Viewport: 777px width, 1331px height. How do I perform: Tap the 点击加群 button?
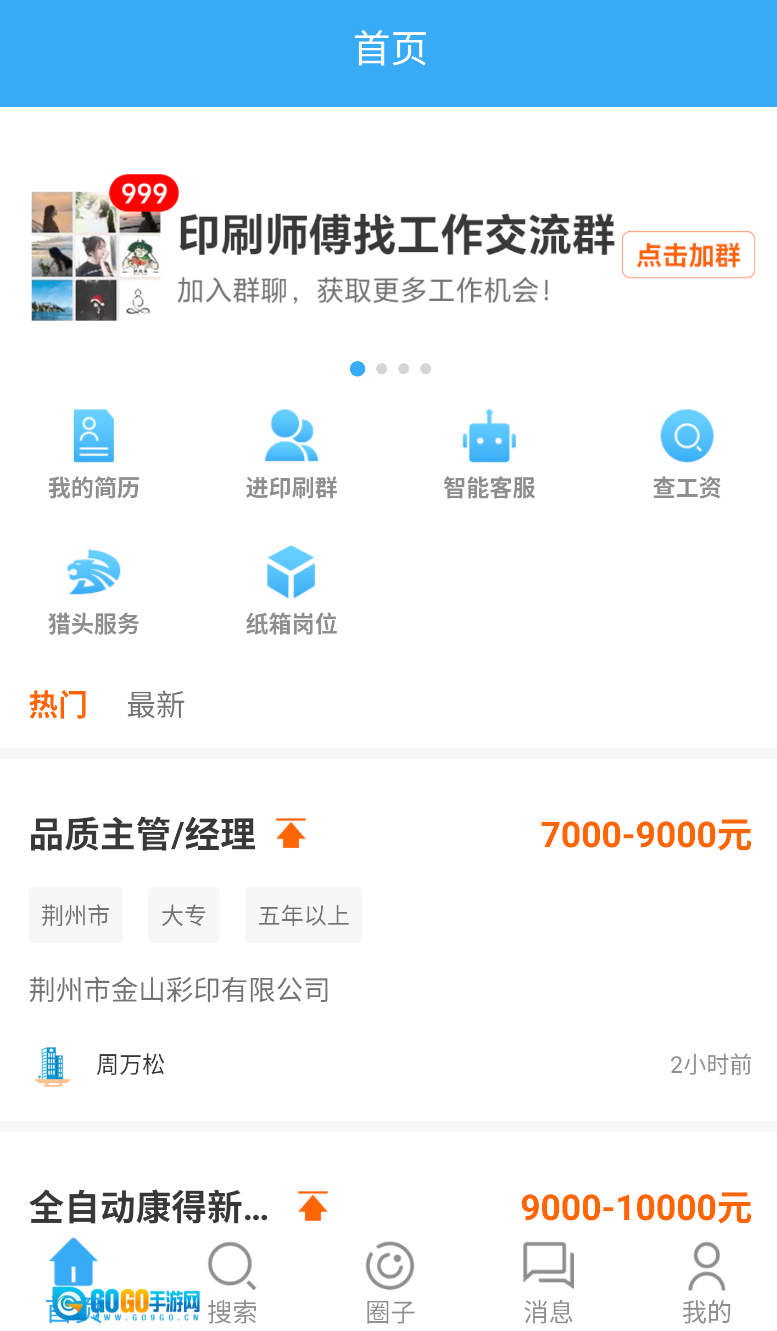click(688, 255)
